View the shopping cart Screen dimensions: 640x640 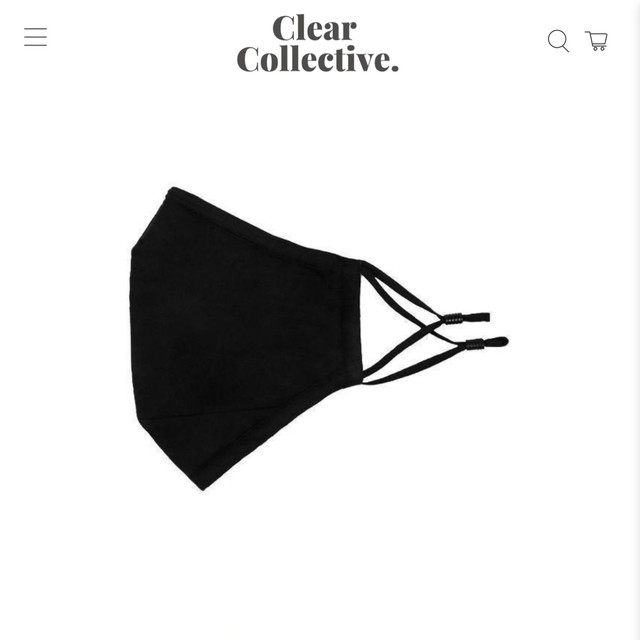tap(597, 41)
